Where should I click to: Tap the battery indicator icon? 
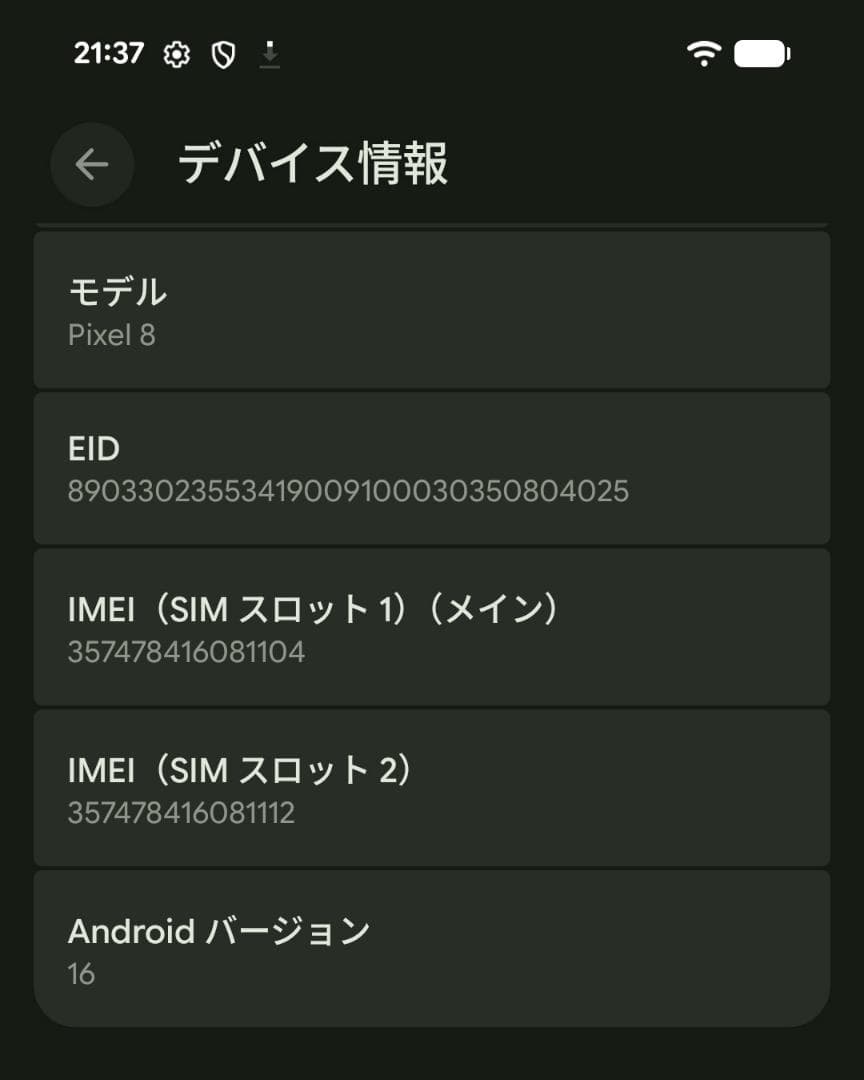(x=762, y=55)
